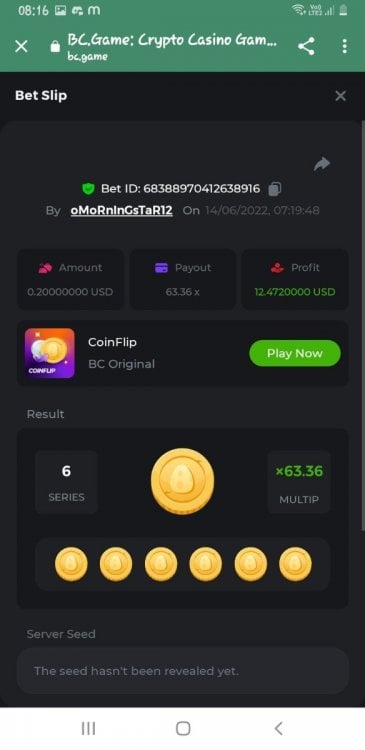The height and width of the screenshot is (750, 365).
Task: Open the browser overflow menu
Action: point(344,46)
